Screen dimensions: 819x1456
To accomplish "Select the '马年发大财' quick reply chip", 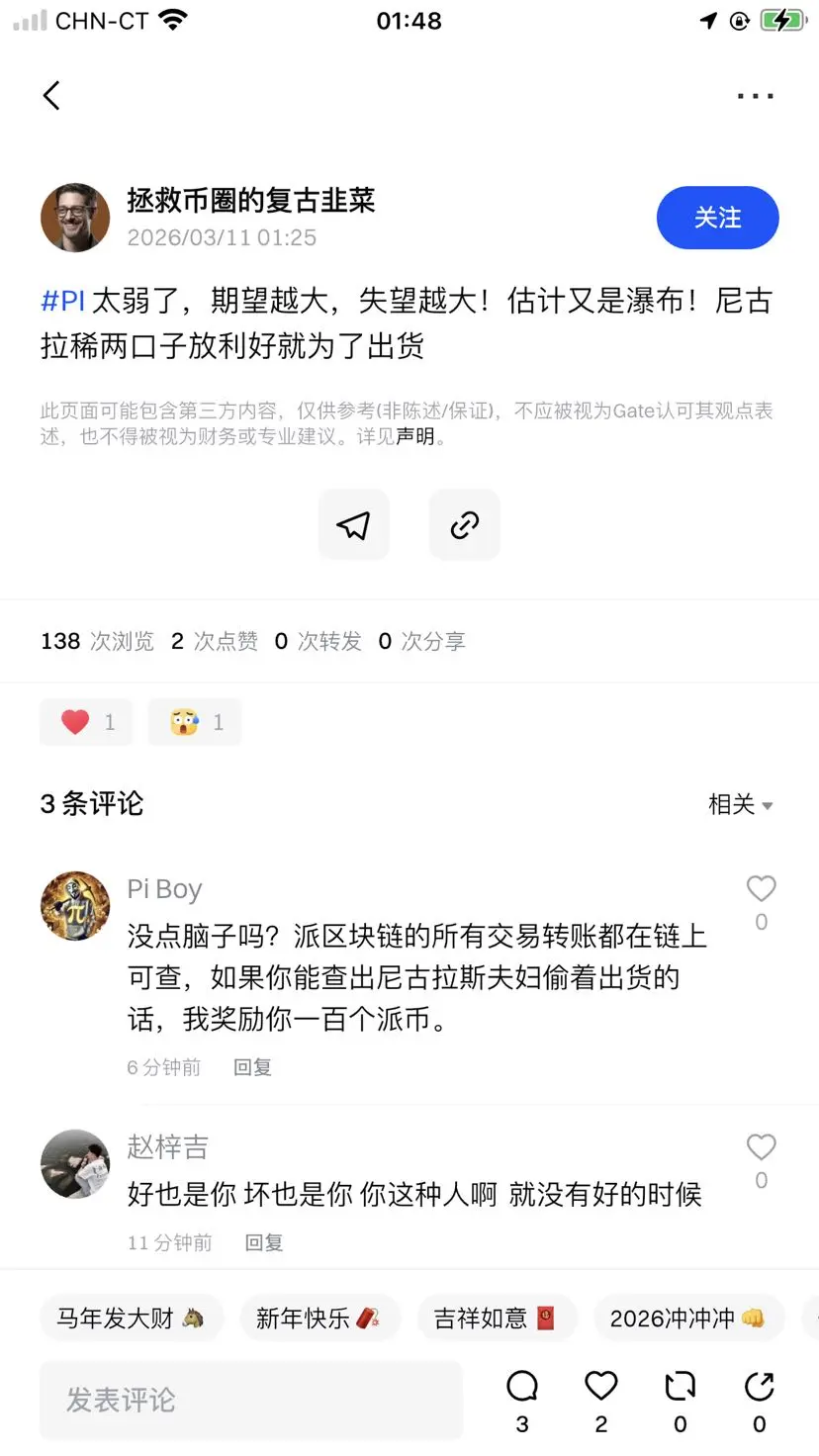I will (x=132, y=1318).
